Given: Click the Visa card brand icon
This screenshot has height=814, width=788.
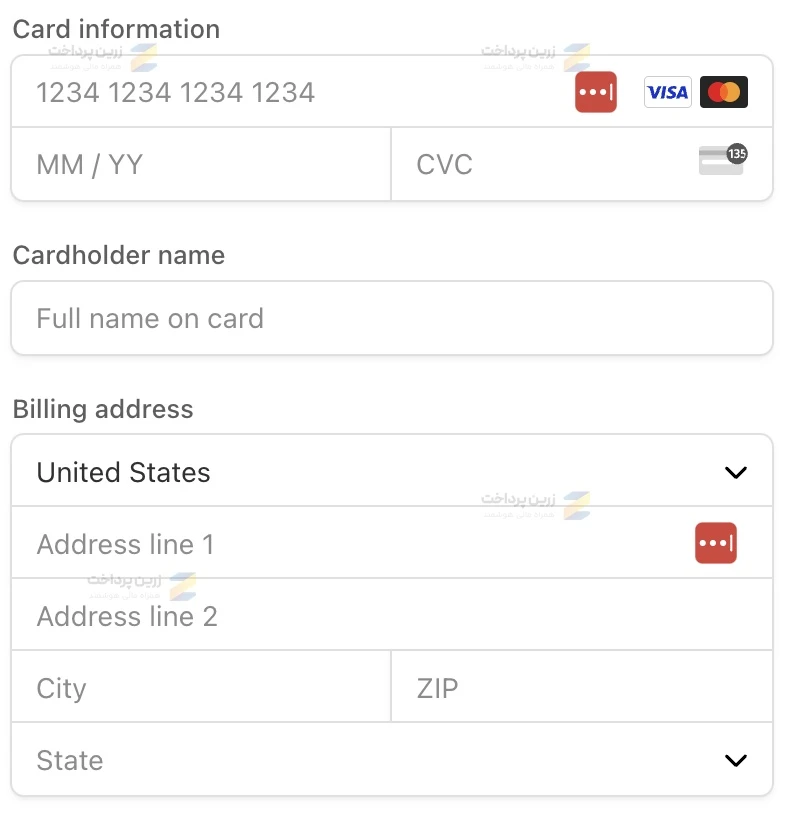Looking at the screenshot, I should [x=667, y=91].
